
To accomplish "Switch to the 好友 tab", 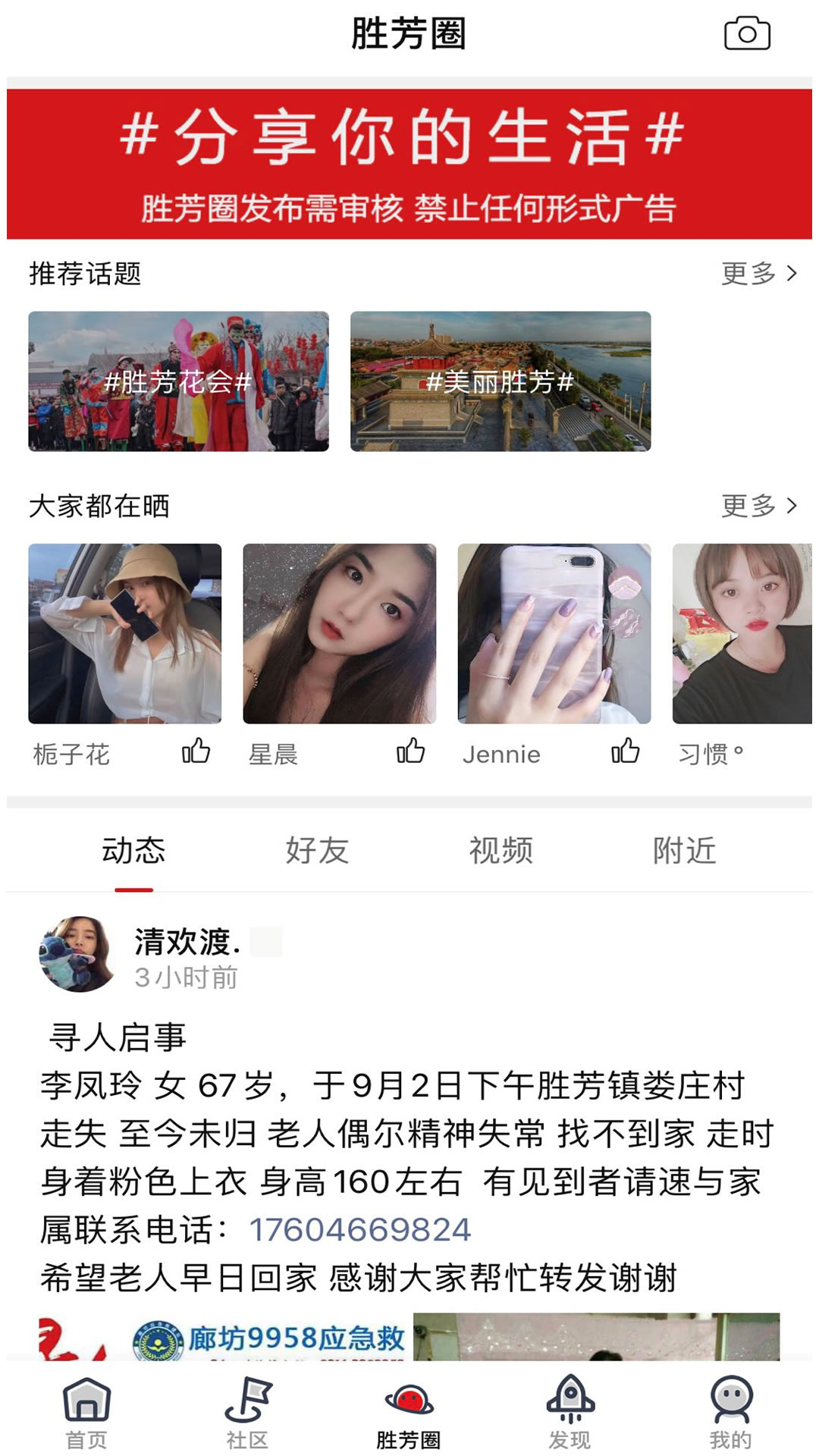I will [x=317, y=851].
